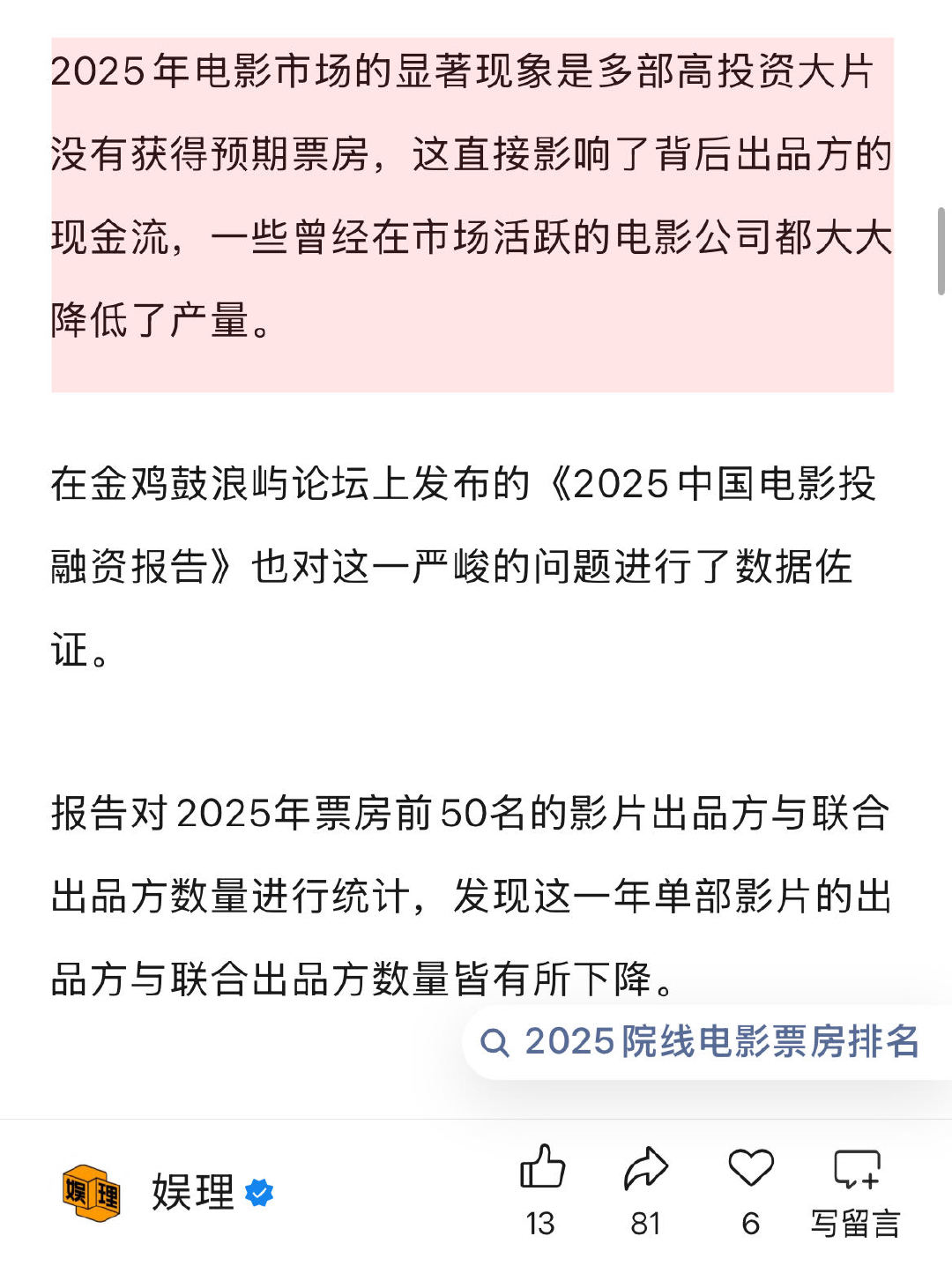952x1281 pixels.
Task: Click 写留言 to write a comment
Action: tap(854, 1223)
